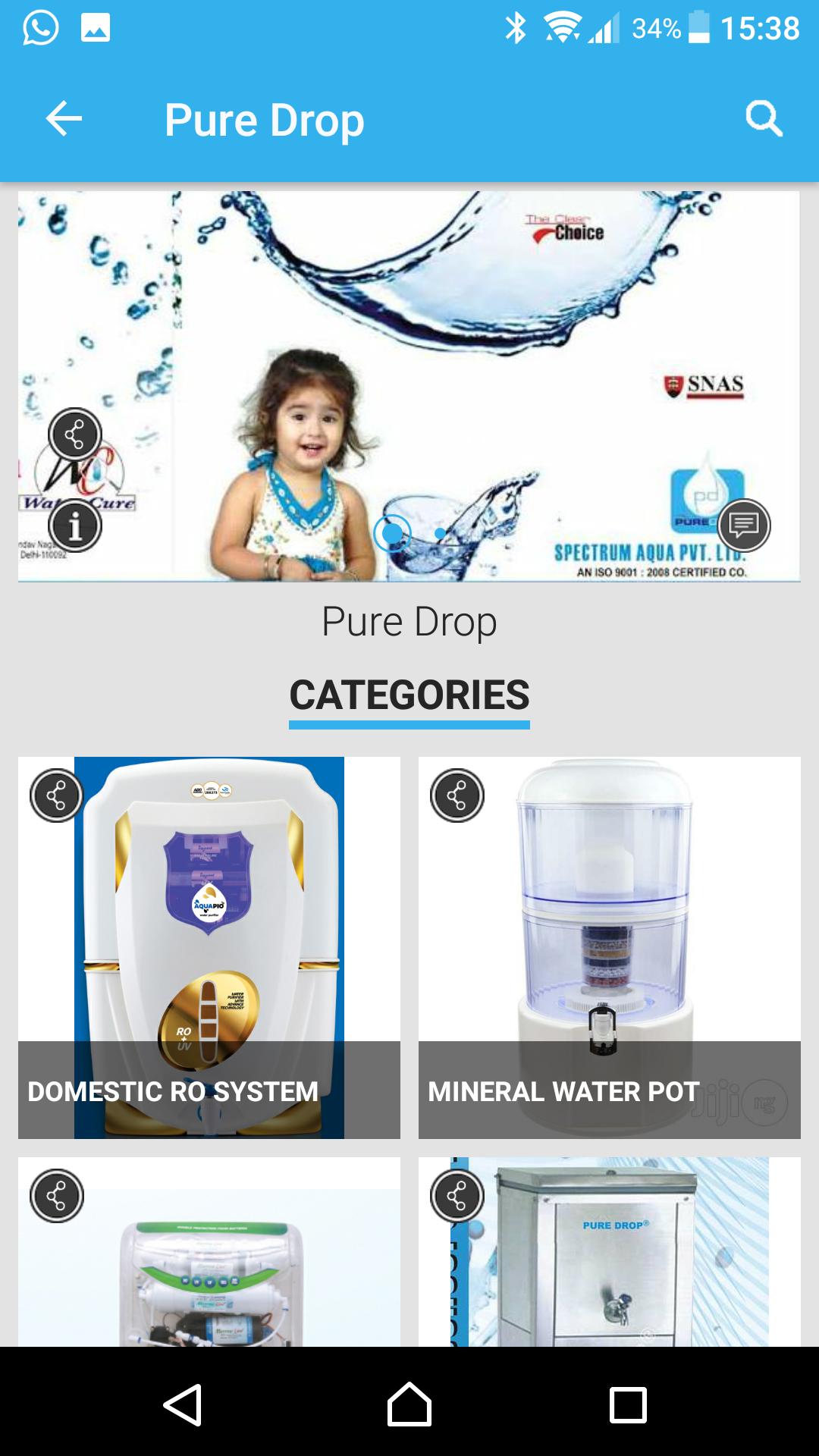The image size is (819, 1456).
Task: Share the Mineral Water Pot category
Action: click(457, 795)
